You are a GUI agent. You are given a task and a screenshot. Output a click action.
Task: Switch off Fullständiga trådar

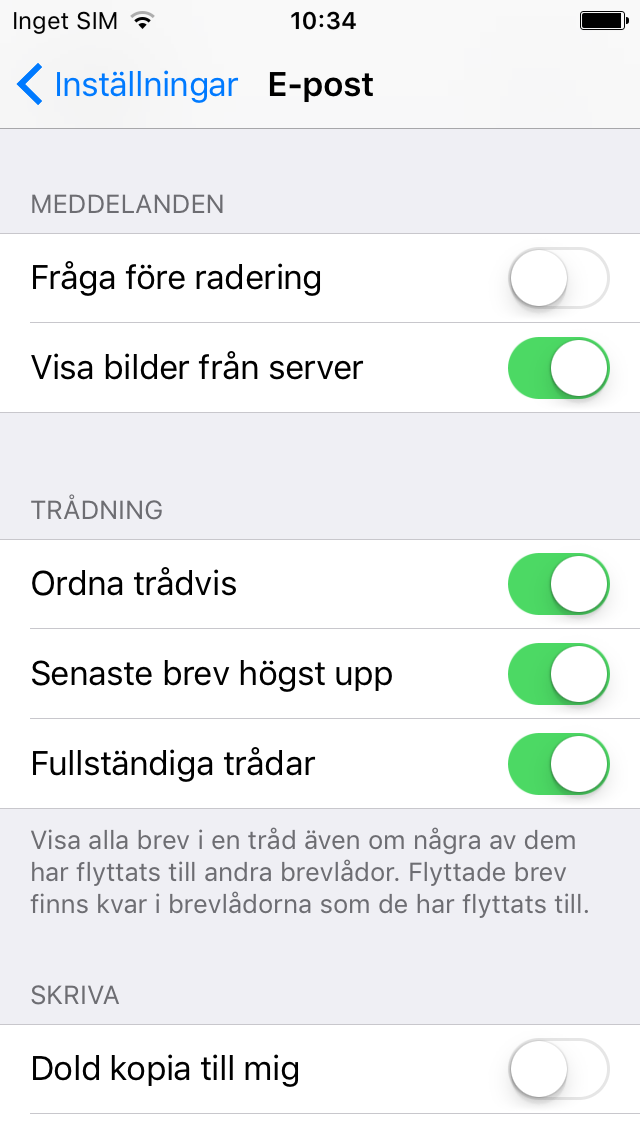coord(558,764)
